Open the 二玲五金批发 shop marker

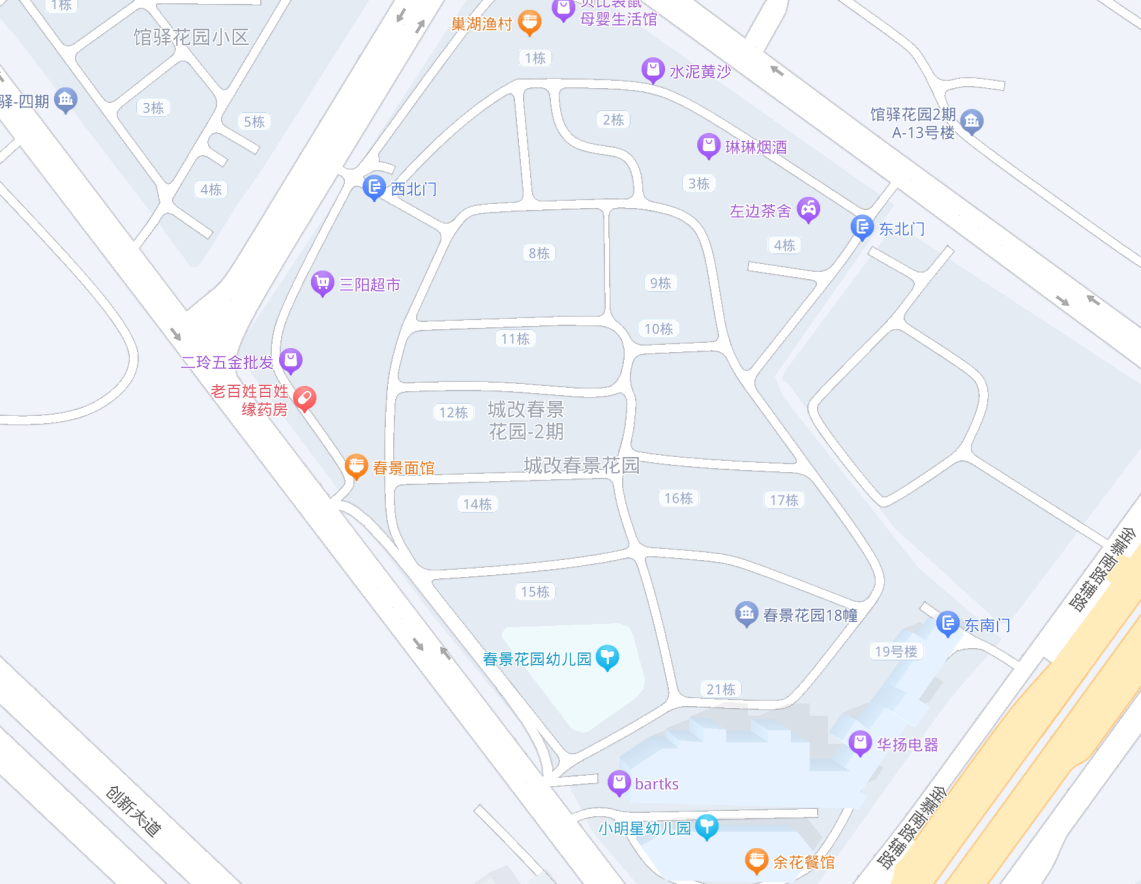click(x=290, y=360)
